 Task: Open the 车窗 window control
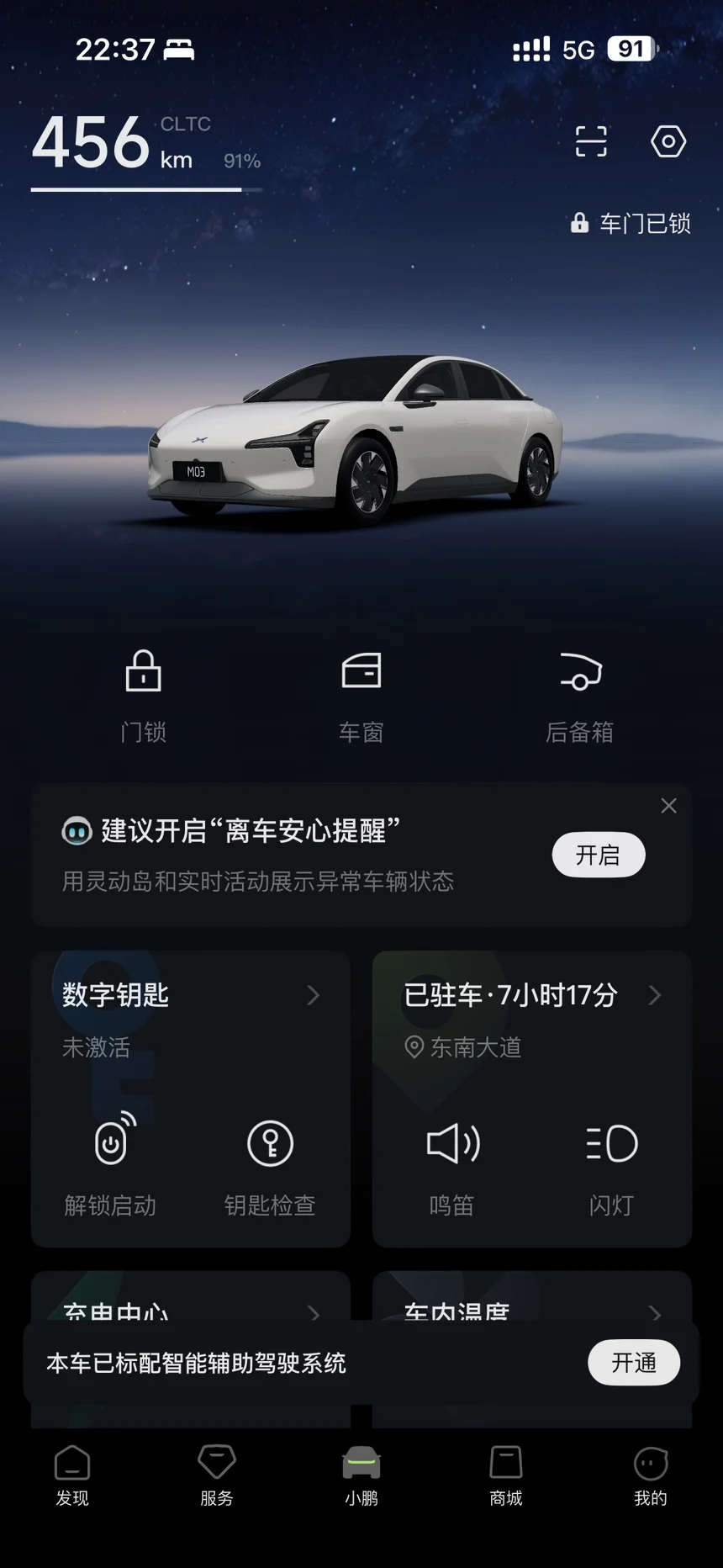point(361,695)
